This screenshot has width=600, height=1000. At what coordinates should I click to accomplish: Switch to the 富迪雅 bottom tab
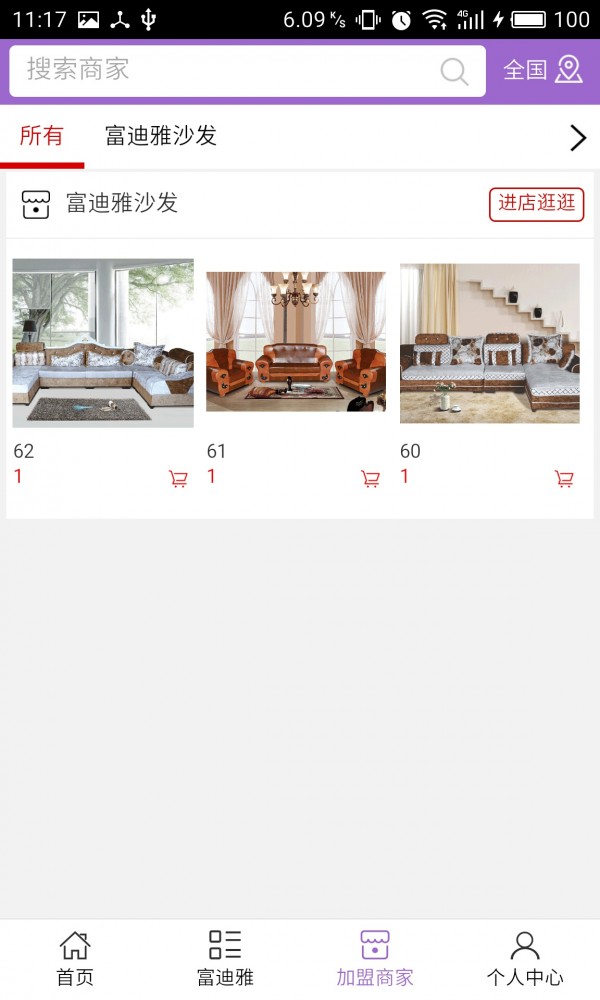coord(225,958)
